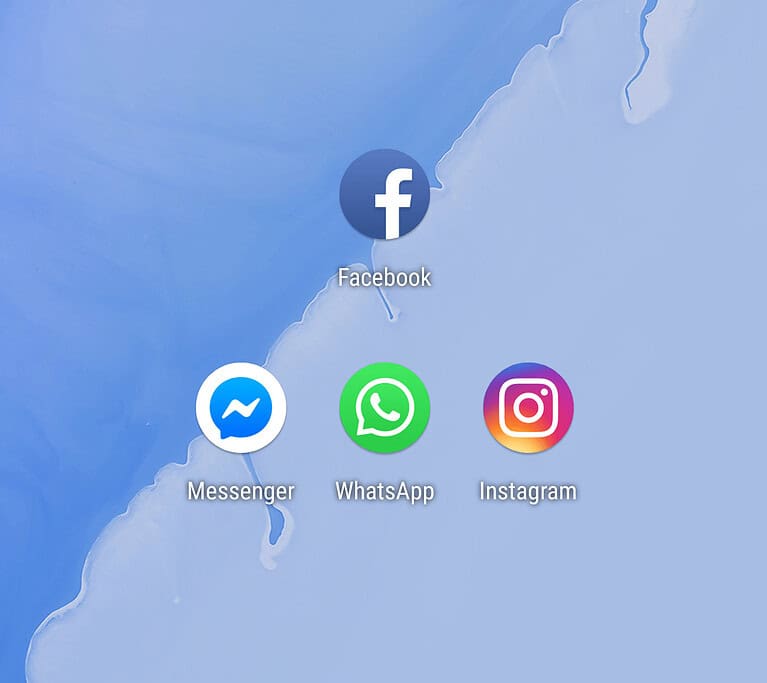Launch Messenger from the home screen

(x=241, y=408)
